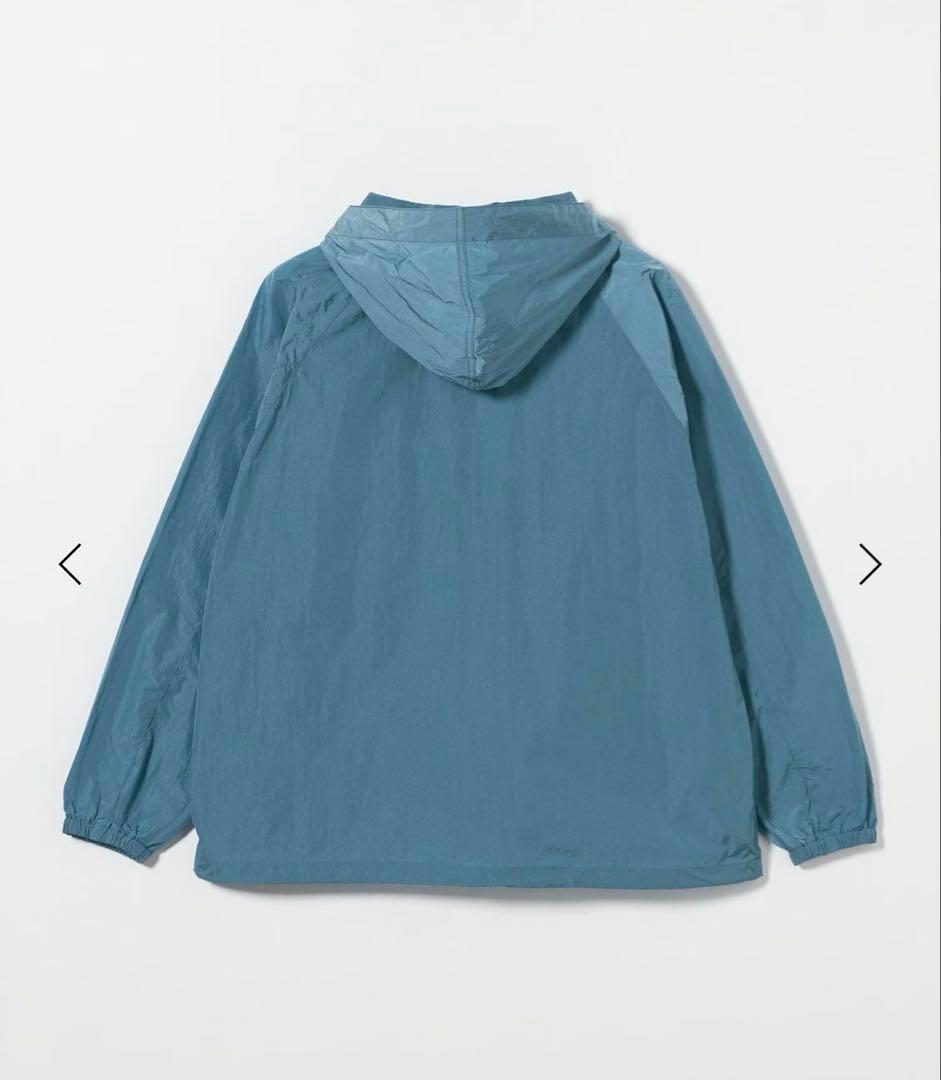Go to the previous product image
Viewport: 941px width, 1080px height.
pos(70,564)
